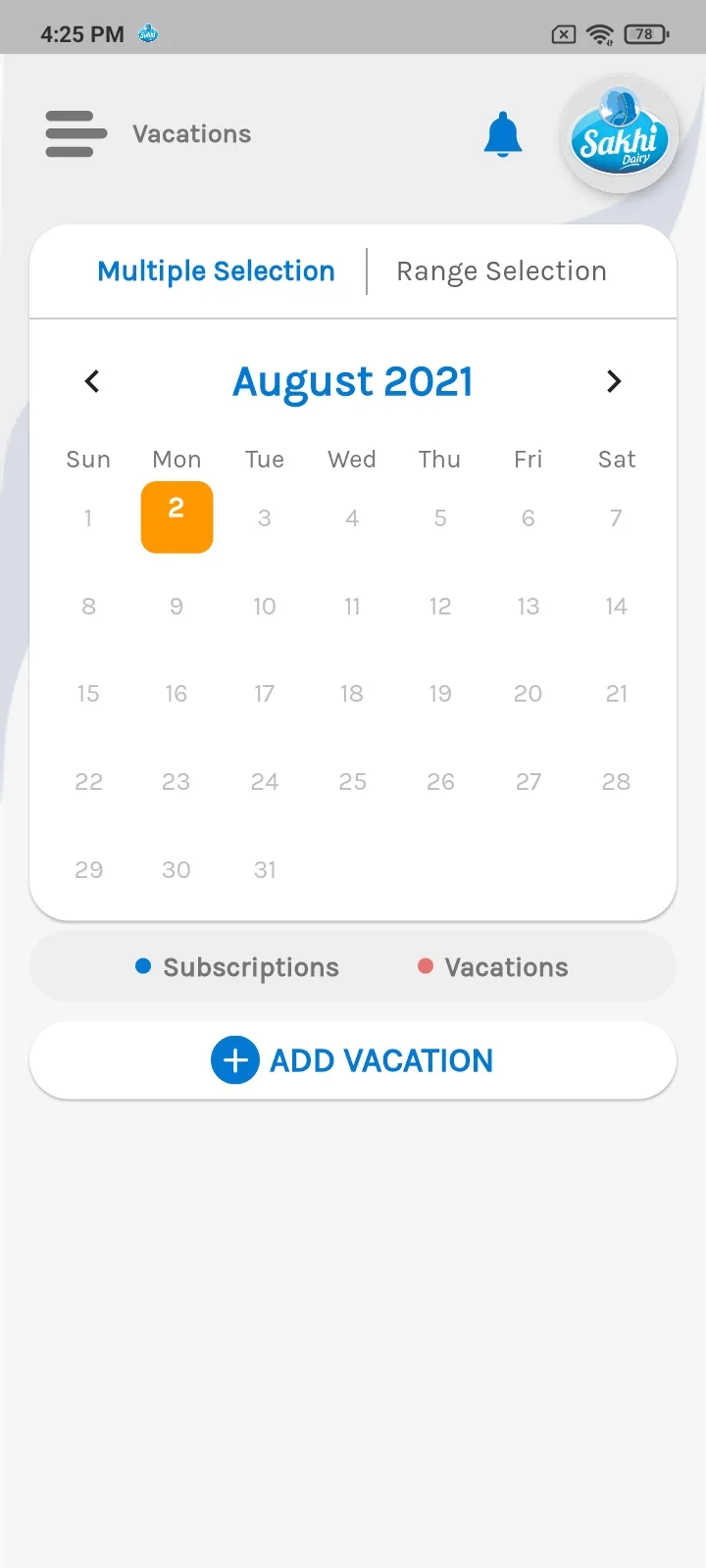
Task: Tap the blue Subscriptions legend dot
Action: click(142, 966)
